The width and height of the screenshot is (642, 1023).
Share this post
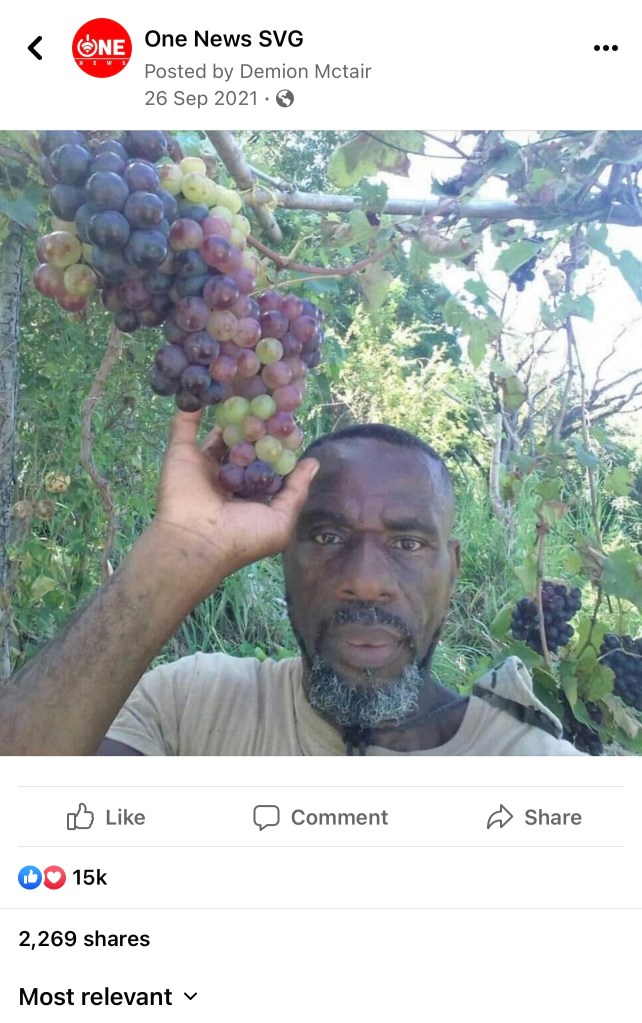pyautogui.click(x=534, y=817)
